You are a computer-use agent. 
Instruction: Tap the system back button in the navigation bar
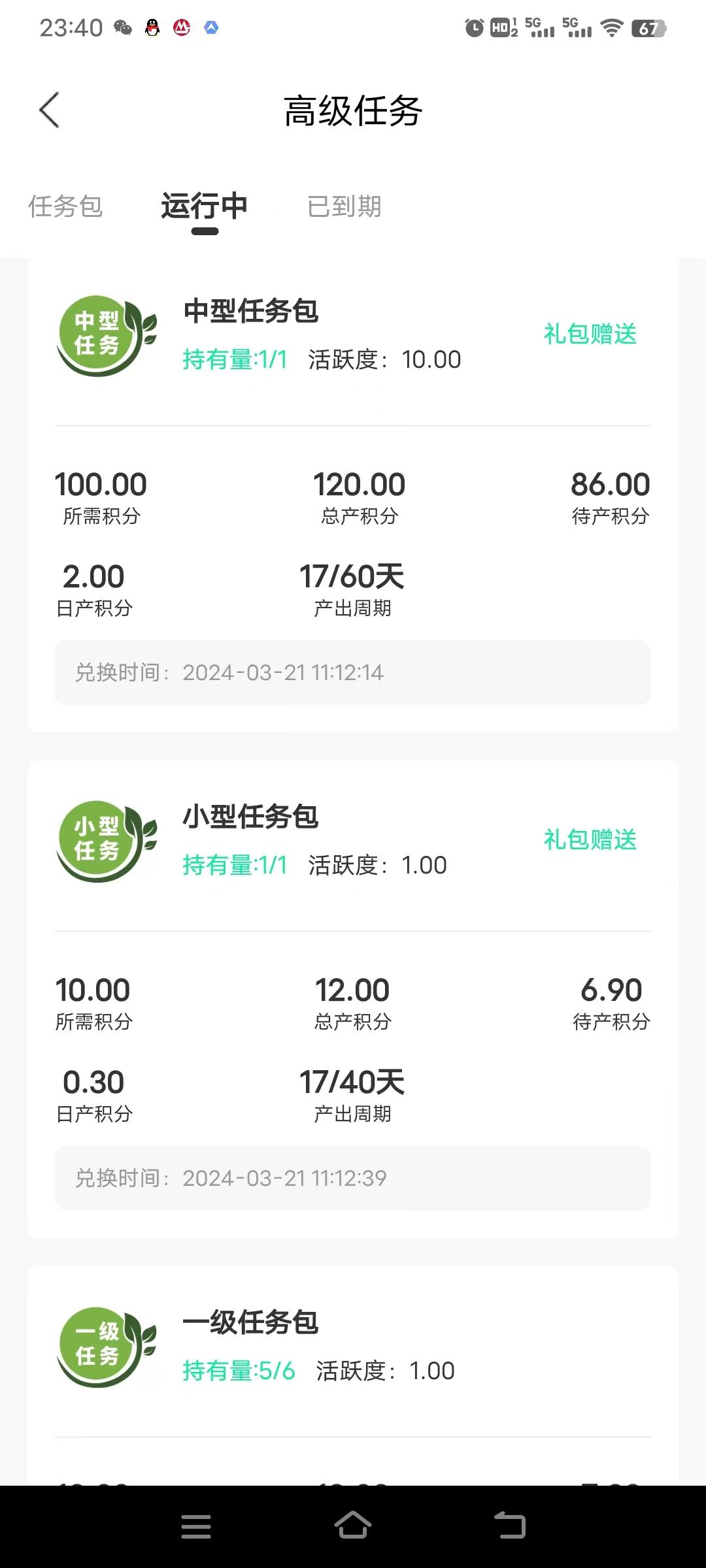click(510, 1526)
